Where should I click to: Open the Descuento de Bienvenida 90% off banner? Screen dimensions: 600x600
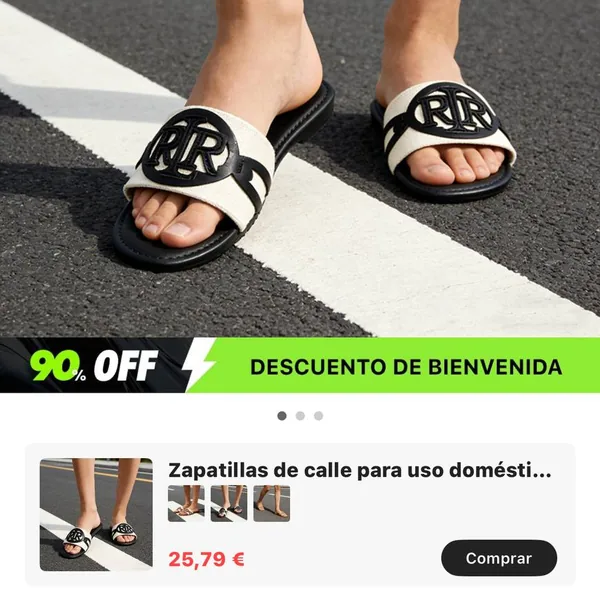coord(300,366)
